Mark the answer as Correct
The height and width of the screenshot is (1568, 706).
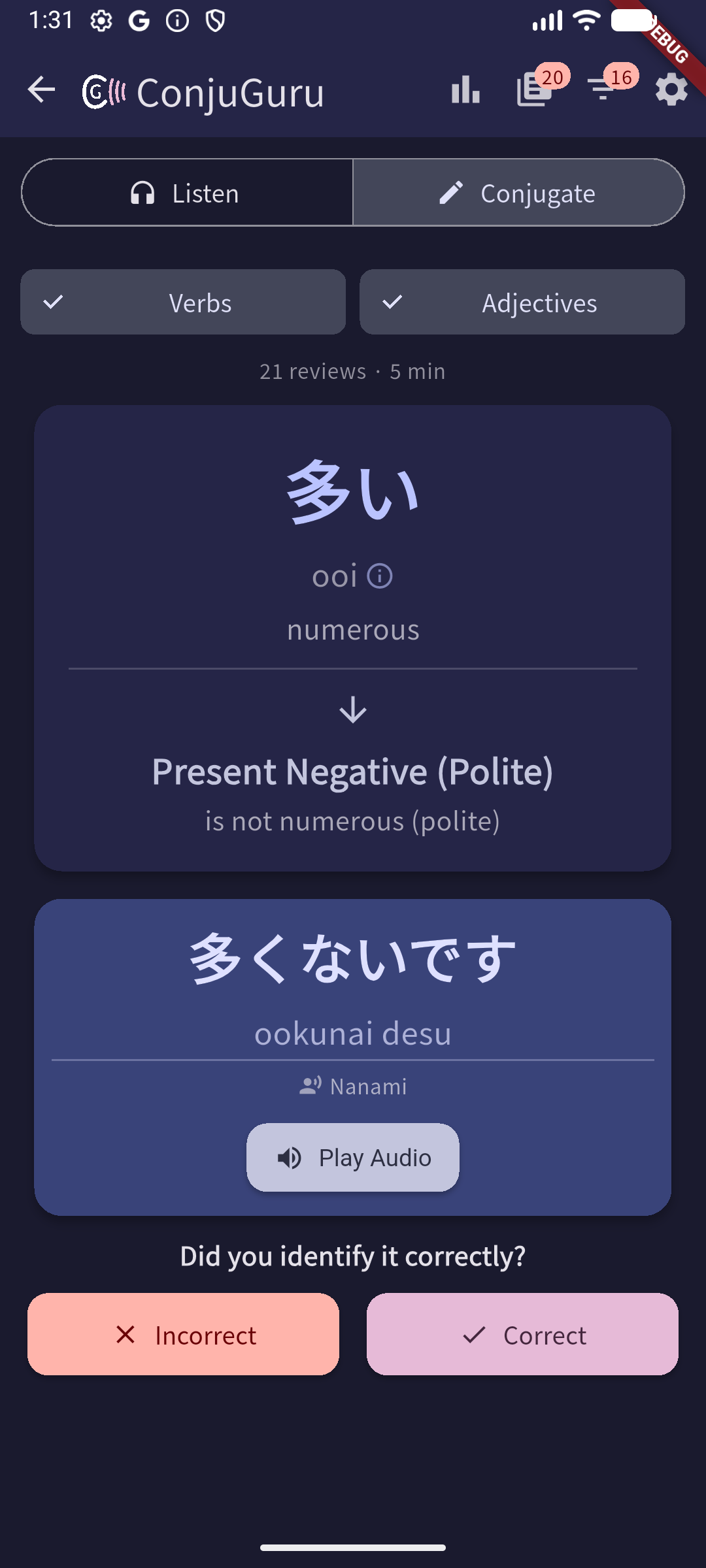(521, 1335)
